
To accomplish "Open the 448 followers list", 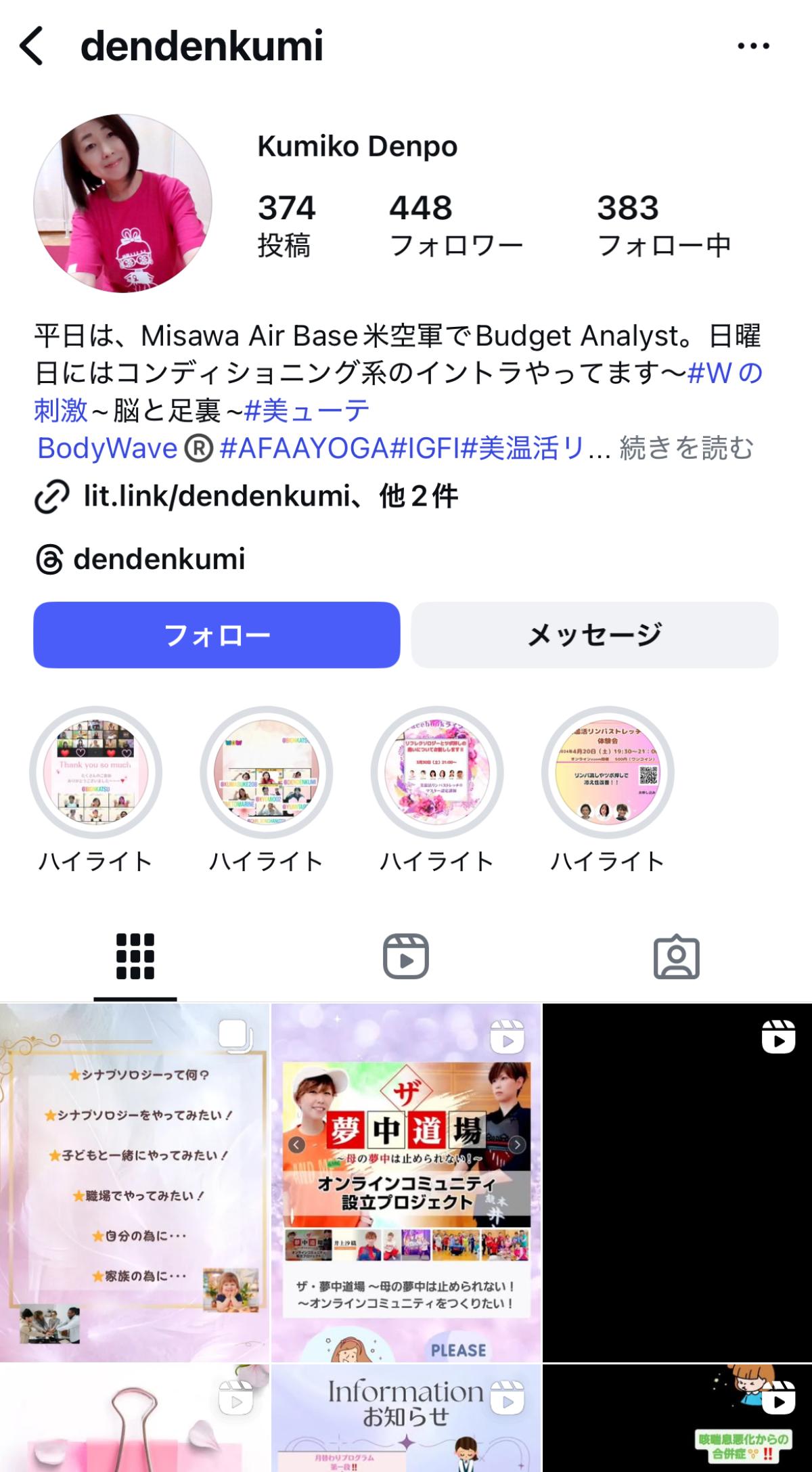I will 455,225.
